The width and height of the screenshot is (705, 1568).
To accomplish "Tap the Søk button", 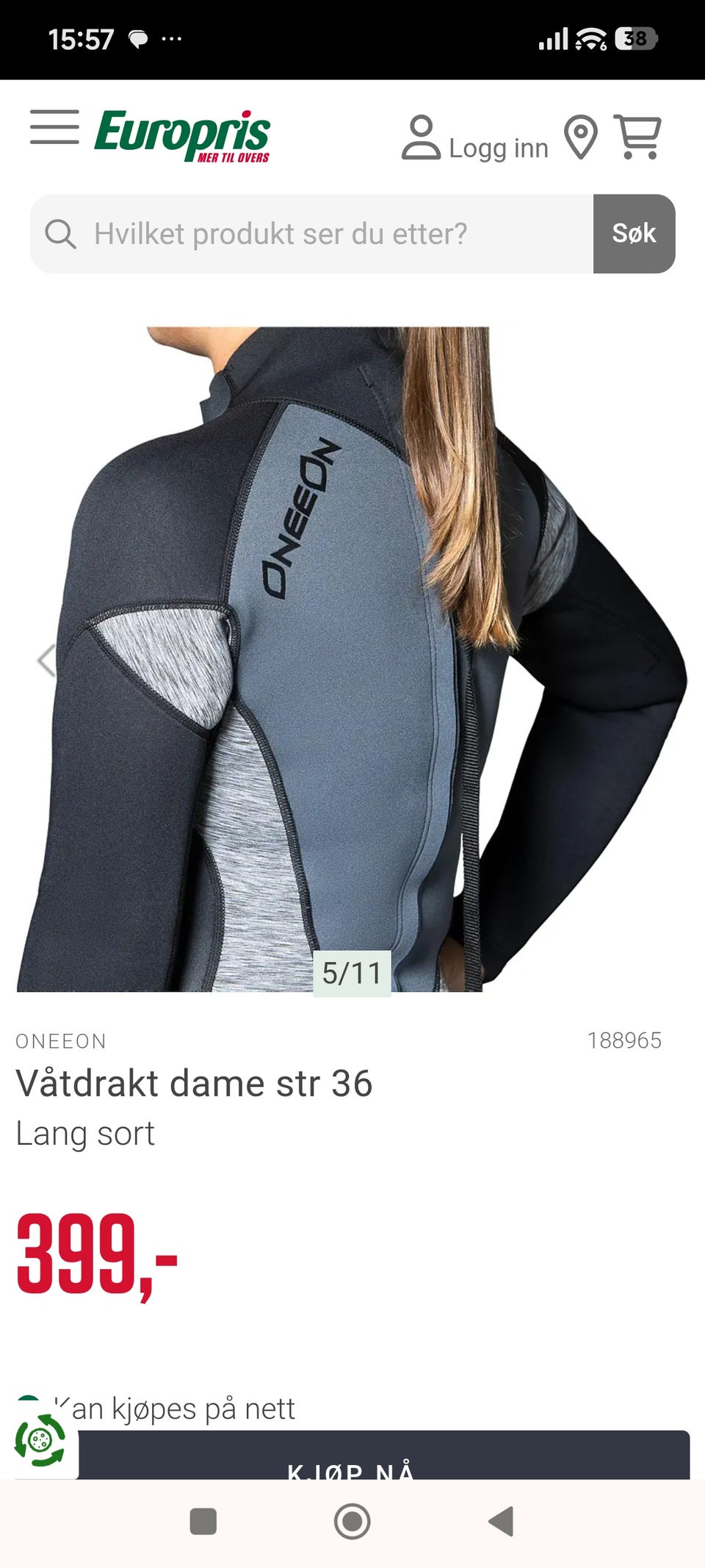I will (634, 234).
